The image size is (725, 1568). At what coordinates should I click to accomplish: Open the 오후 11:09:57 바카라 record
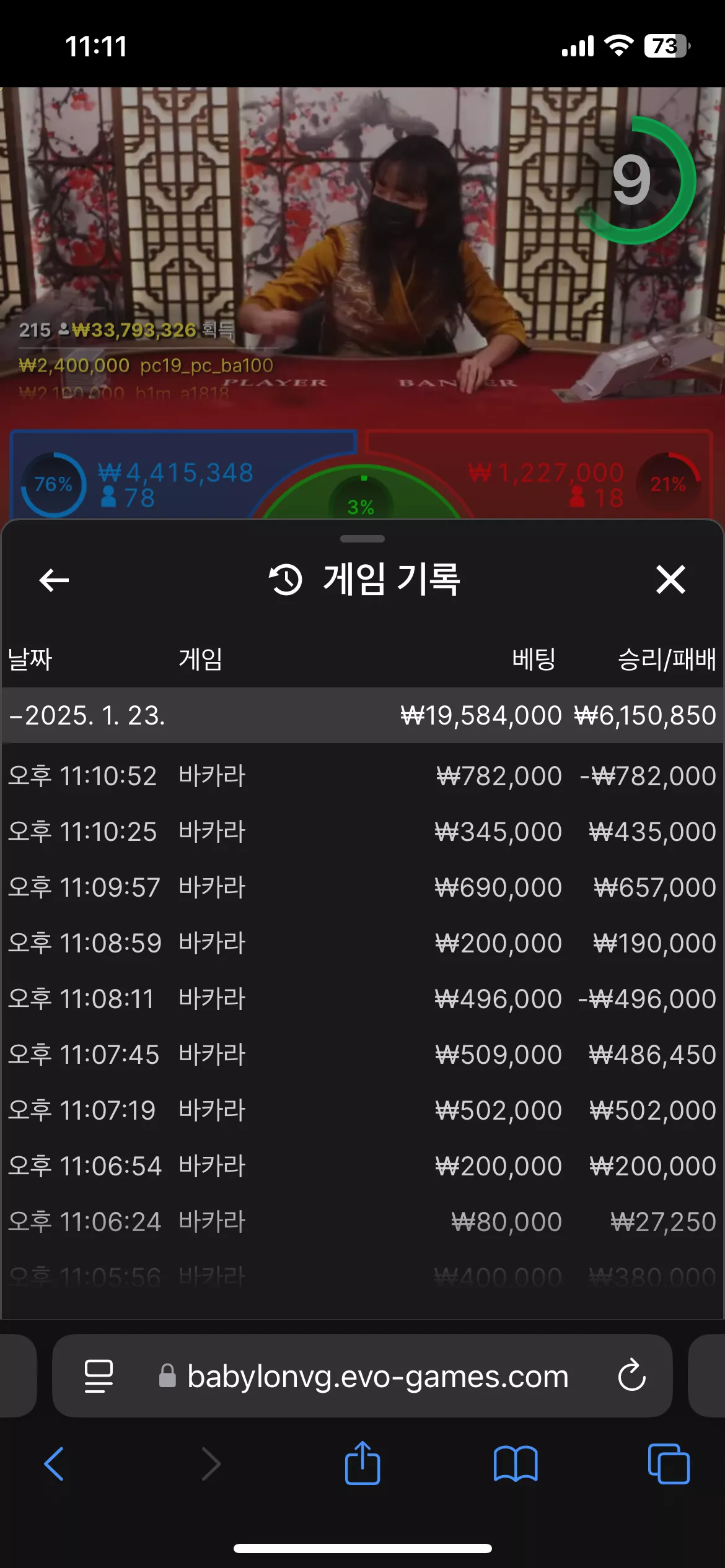point(362,887)
